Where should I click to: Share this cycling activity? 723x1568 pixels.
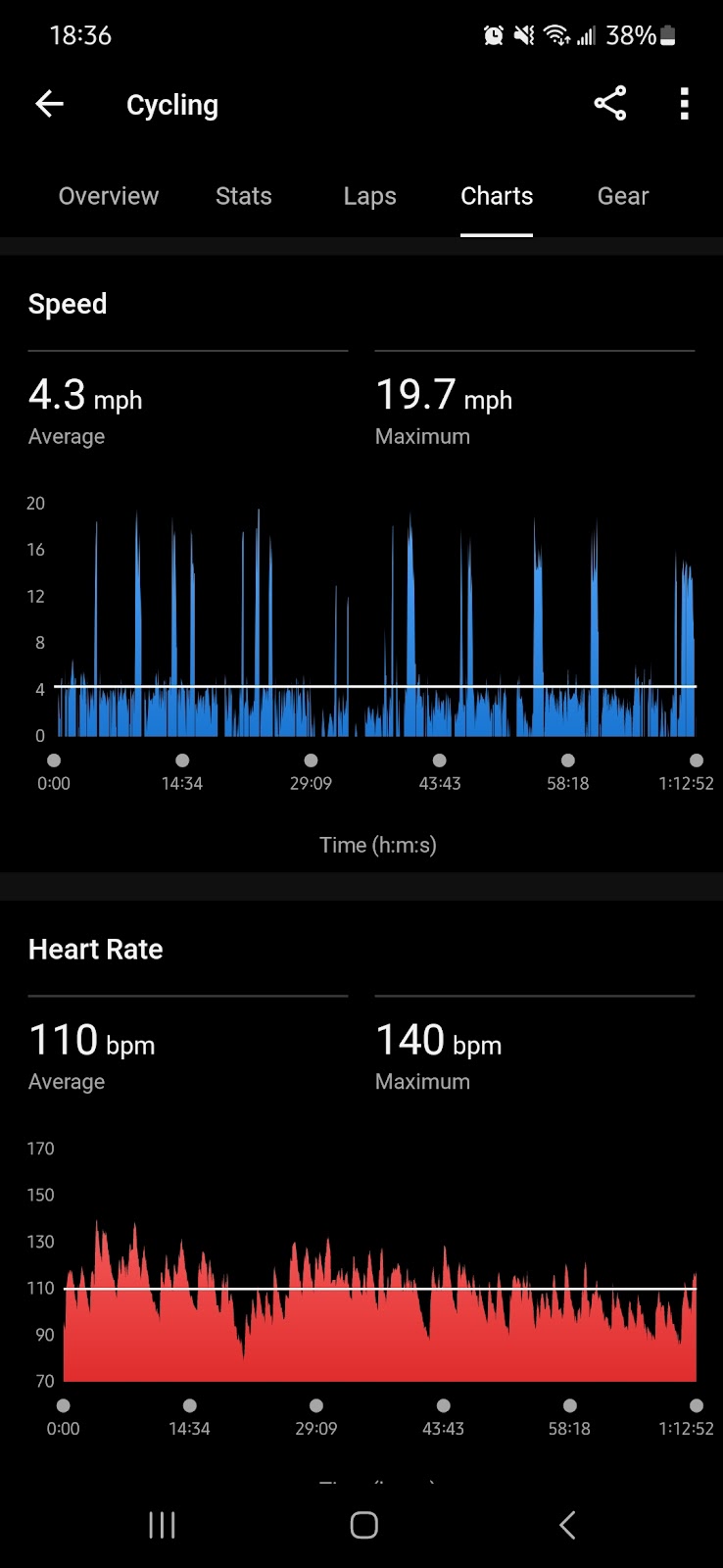pos(609,104)
